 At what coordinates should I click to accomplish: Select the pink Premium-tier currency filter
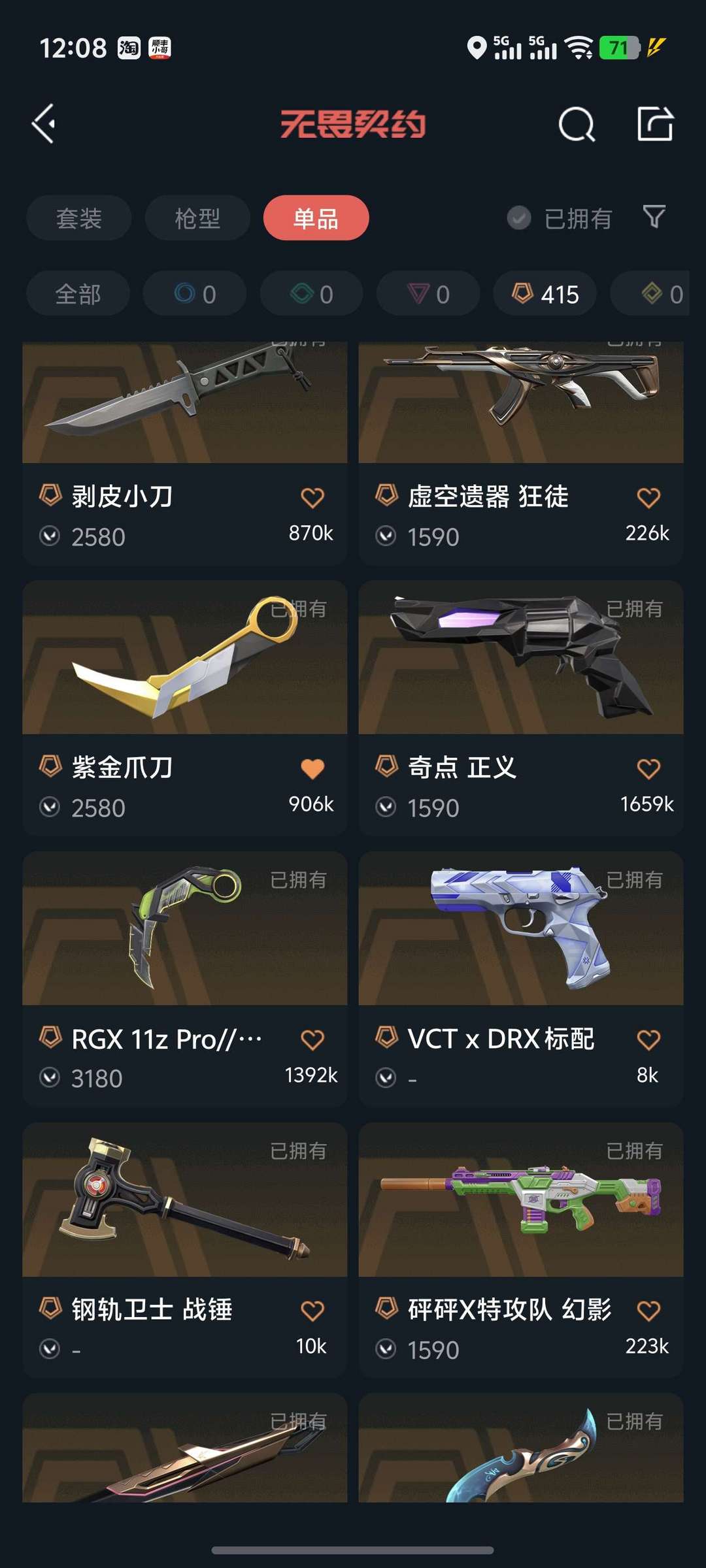tap(427, 293)
